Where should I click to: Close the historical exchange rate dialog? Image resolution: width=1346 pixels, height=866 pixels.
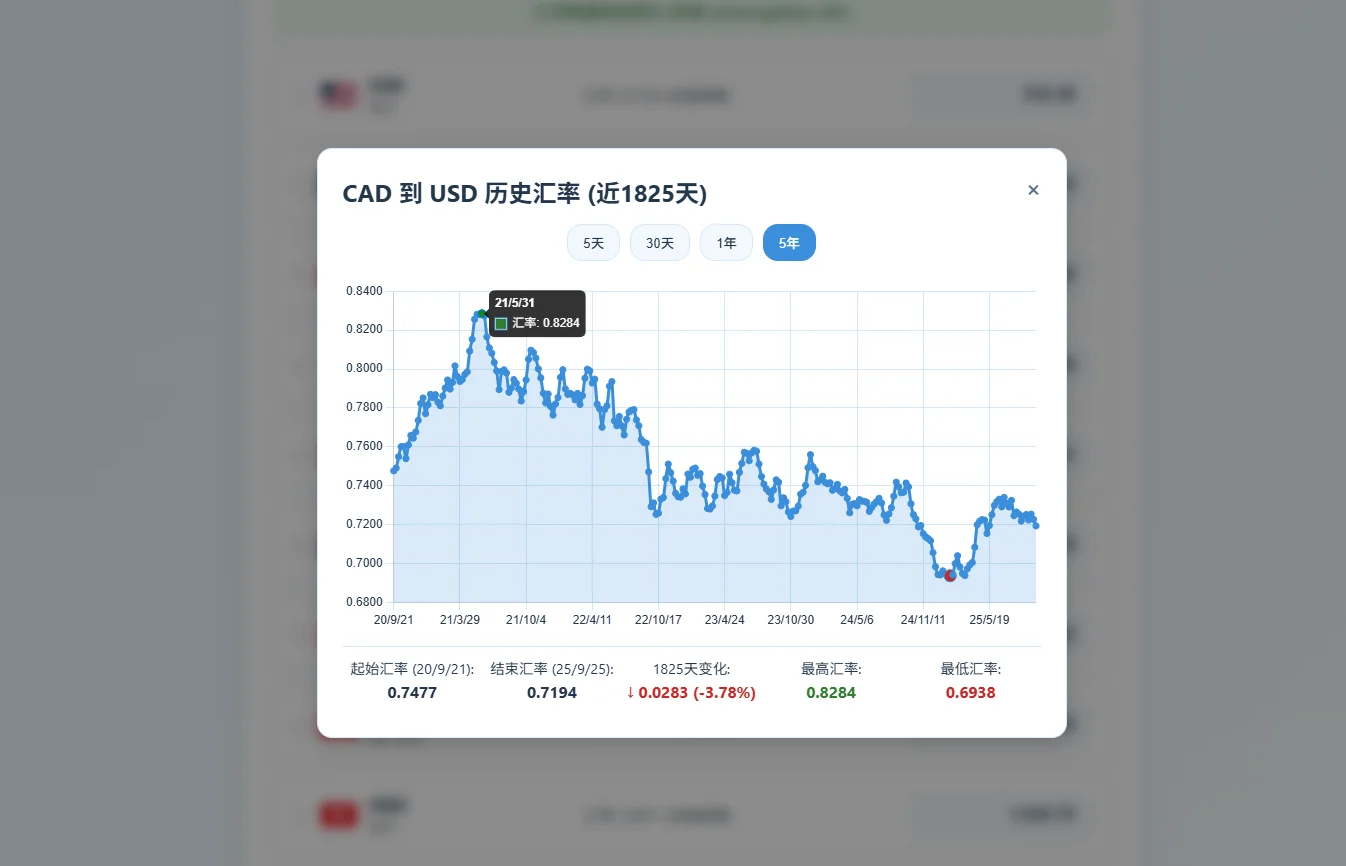click(x=1033, y=190)
